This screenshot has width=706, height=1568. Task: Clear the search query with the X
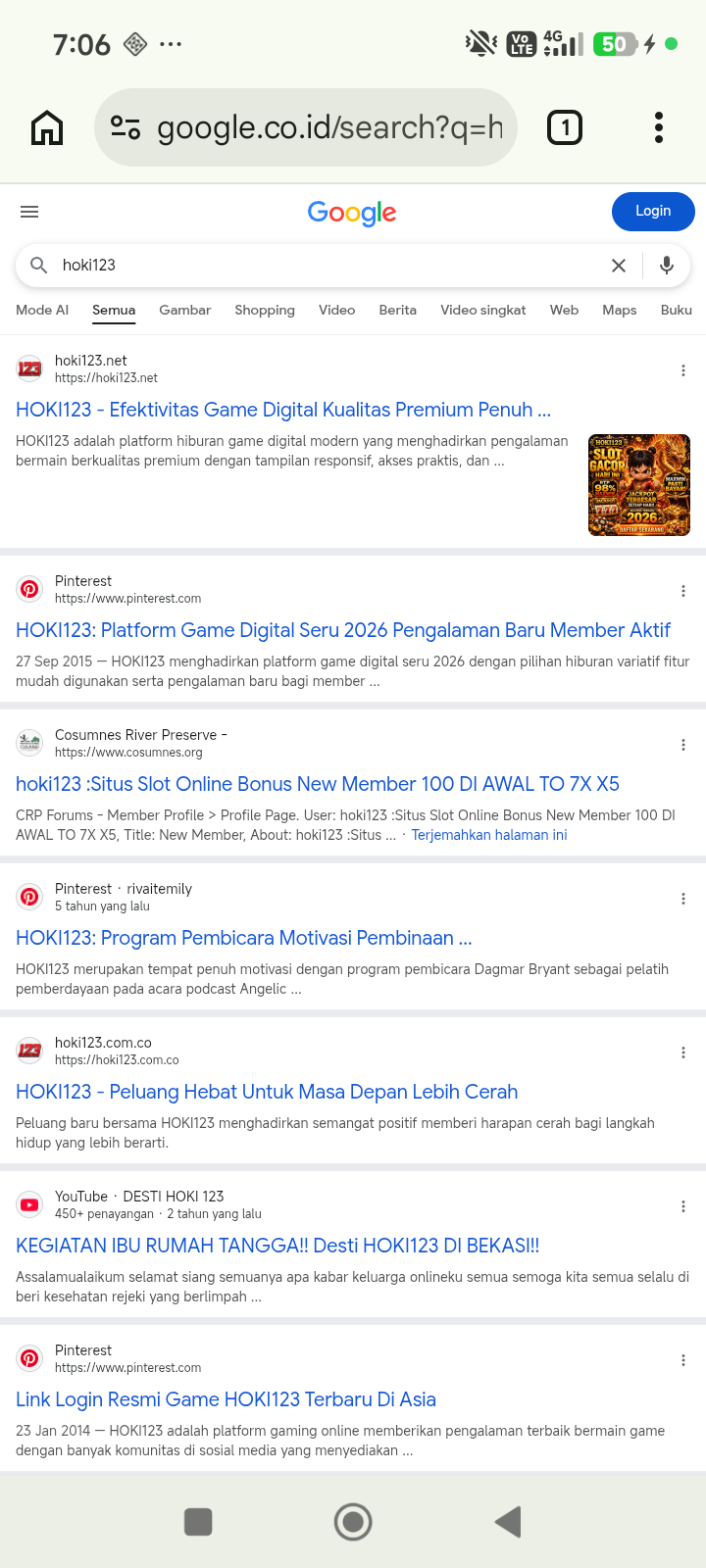(x=619, y=266)
